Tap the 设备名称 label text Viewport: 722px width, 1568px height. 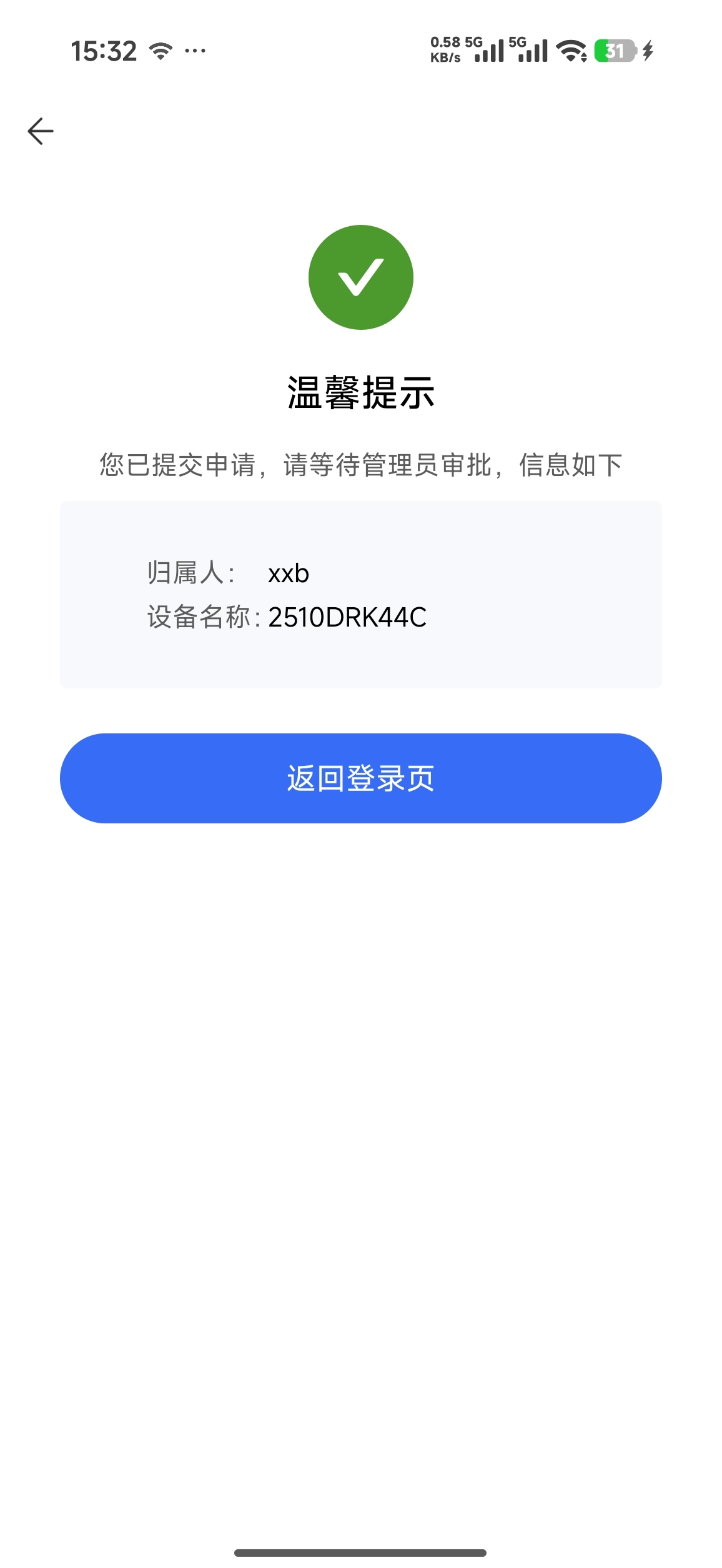click(202, 617)
